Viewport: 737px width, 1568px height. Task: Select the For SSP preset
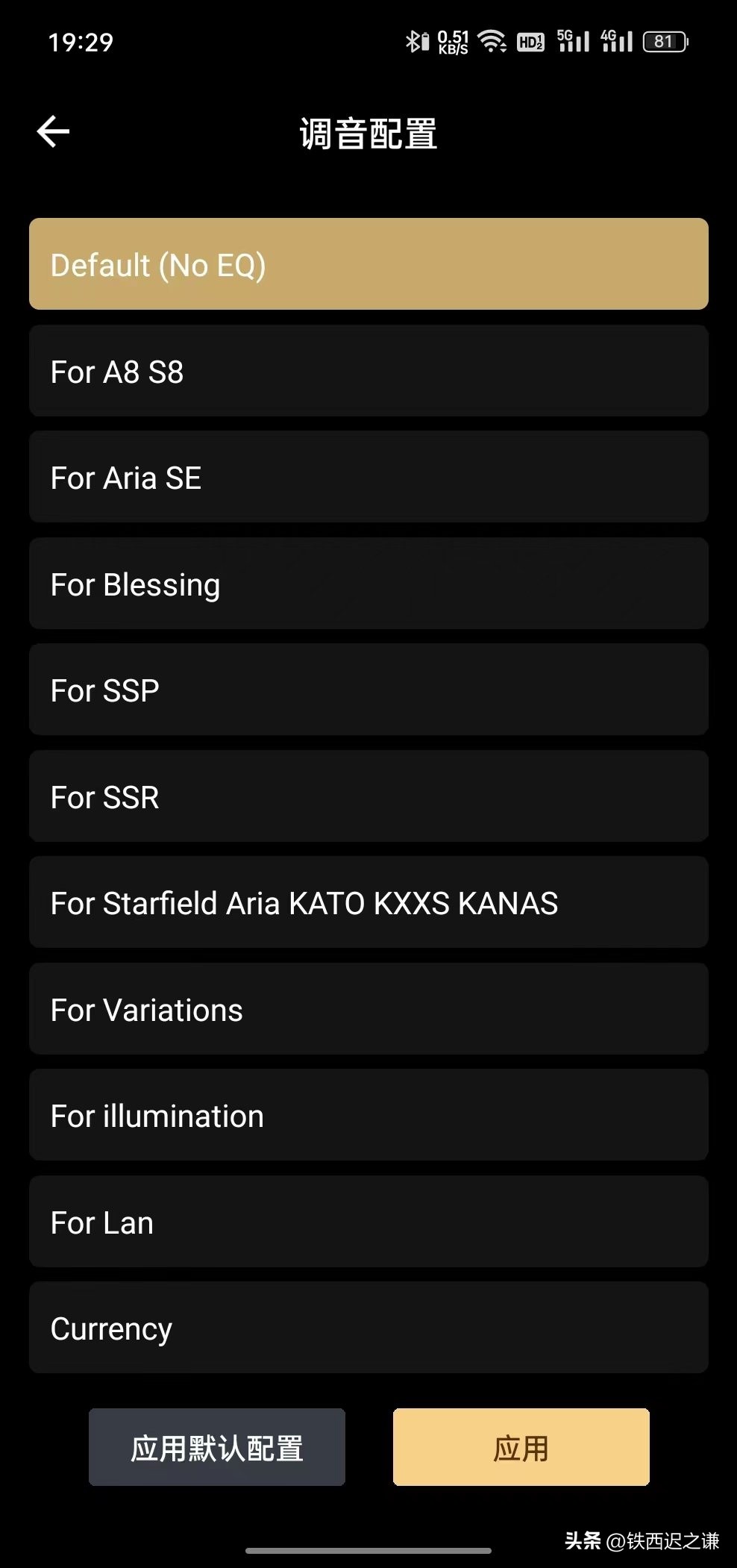pyautogui.click(x=368, y=690)
